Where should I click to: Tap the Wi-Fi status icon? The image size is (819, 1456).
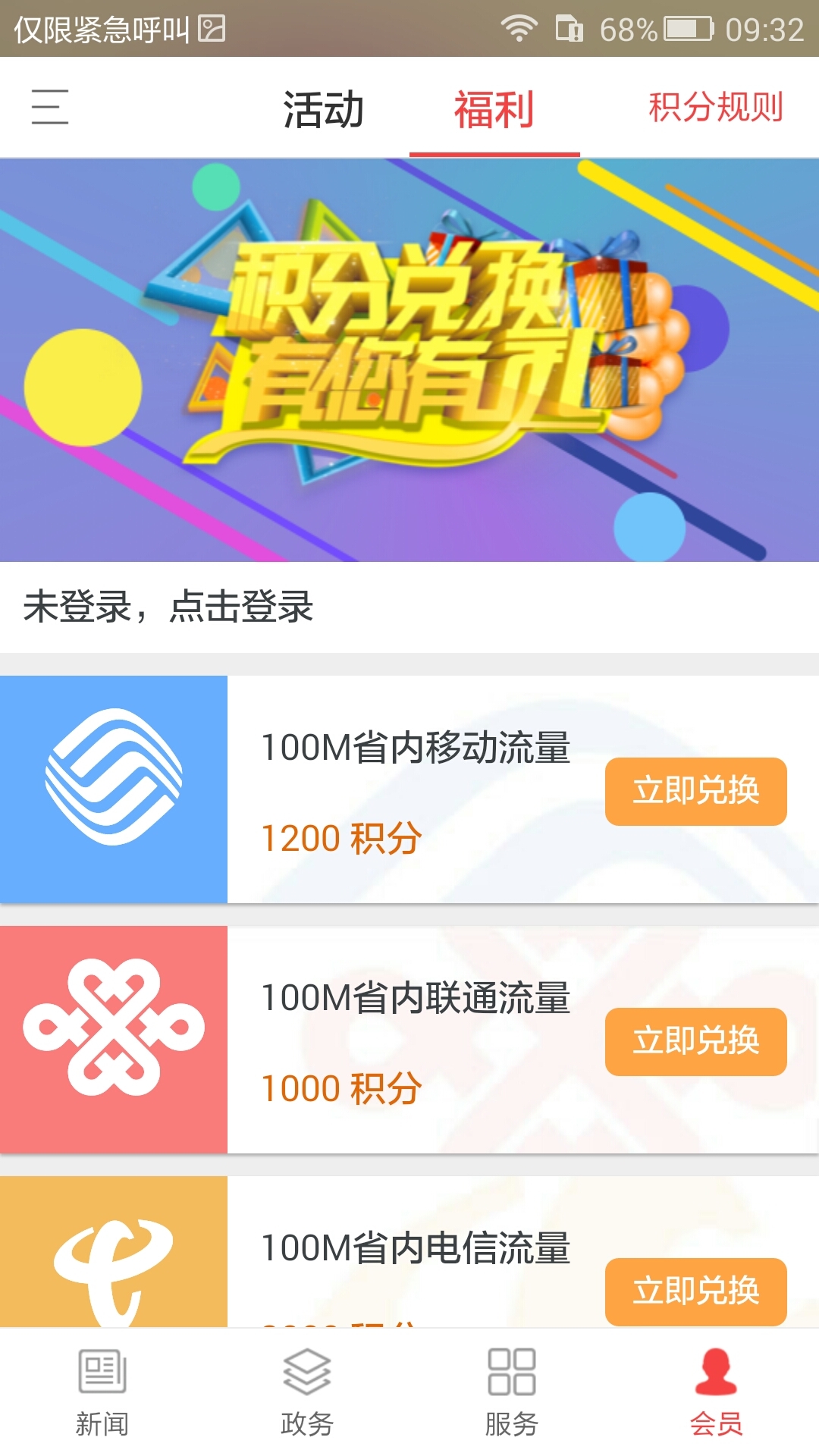(520, 27)
